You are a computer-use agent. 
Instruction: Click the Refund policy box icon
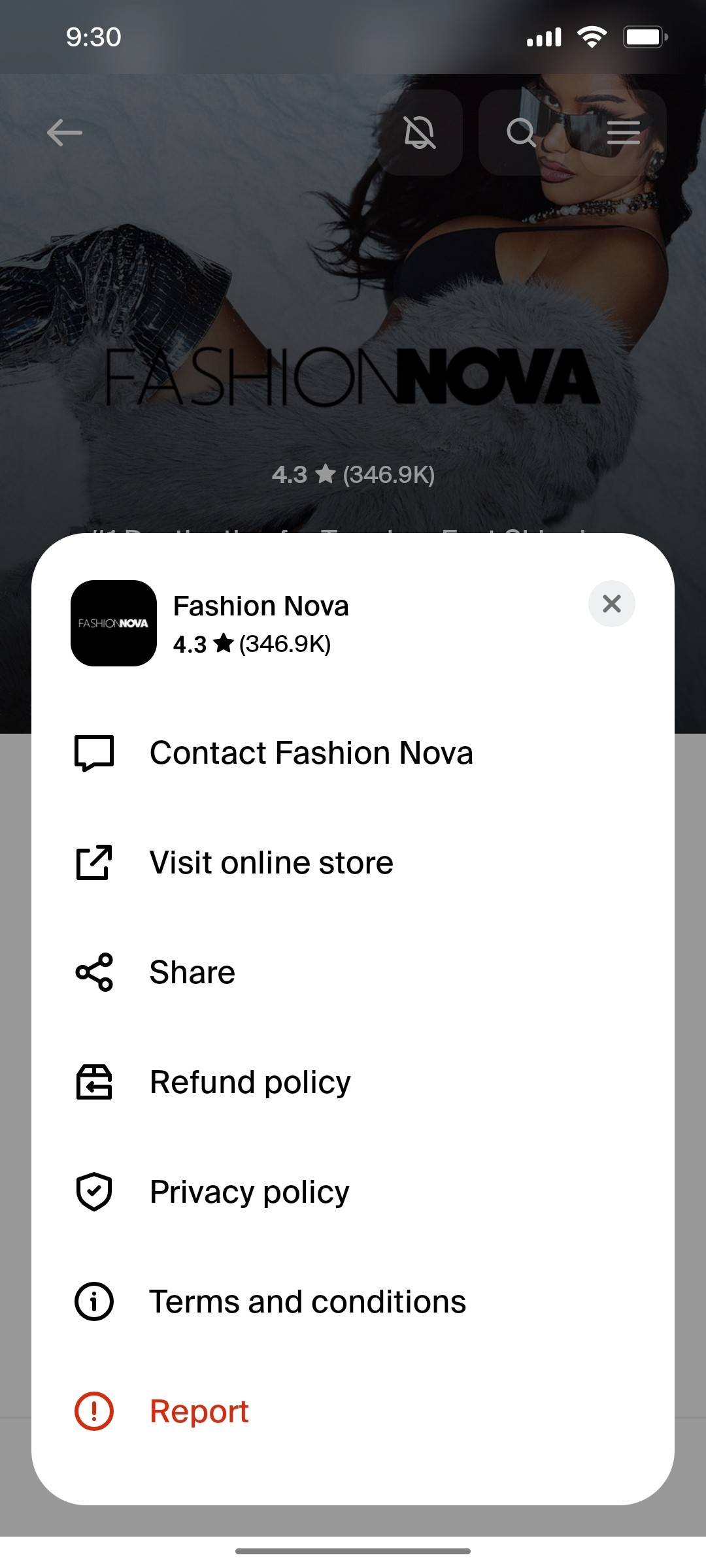(94, 1082)
